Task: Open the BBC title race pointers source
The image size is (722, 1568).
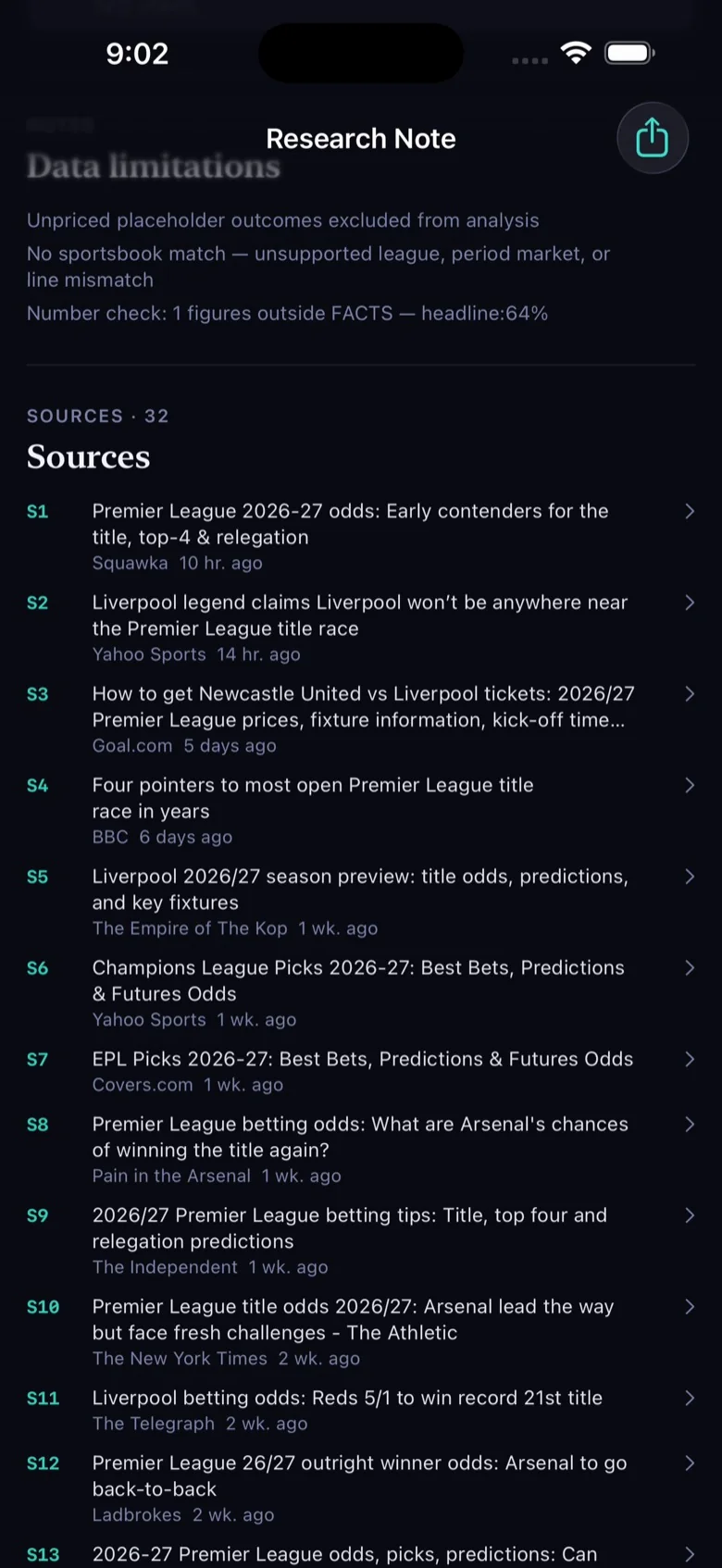Action: click(361, 811)
